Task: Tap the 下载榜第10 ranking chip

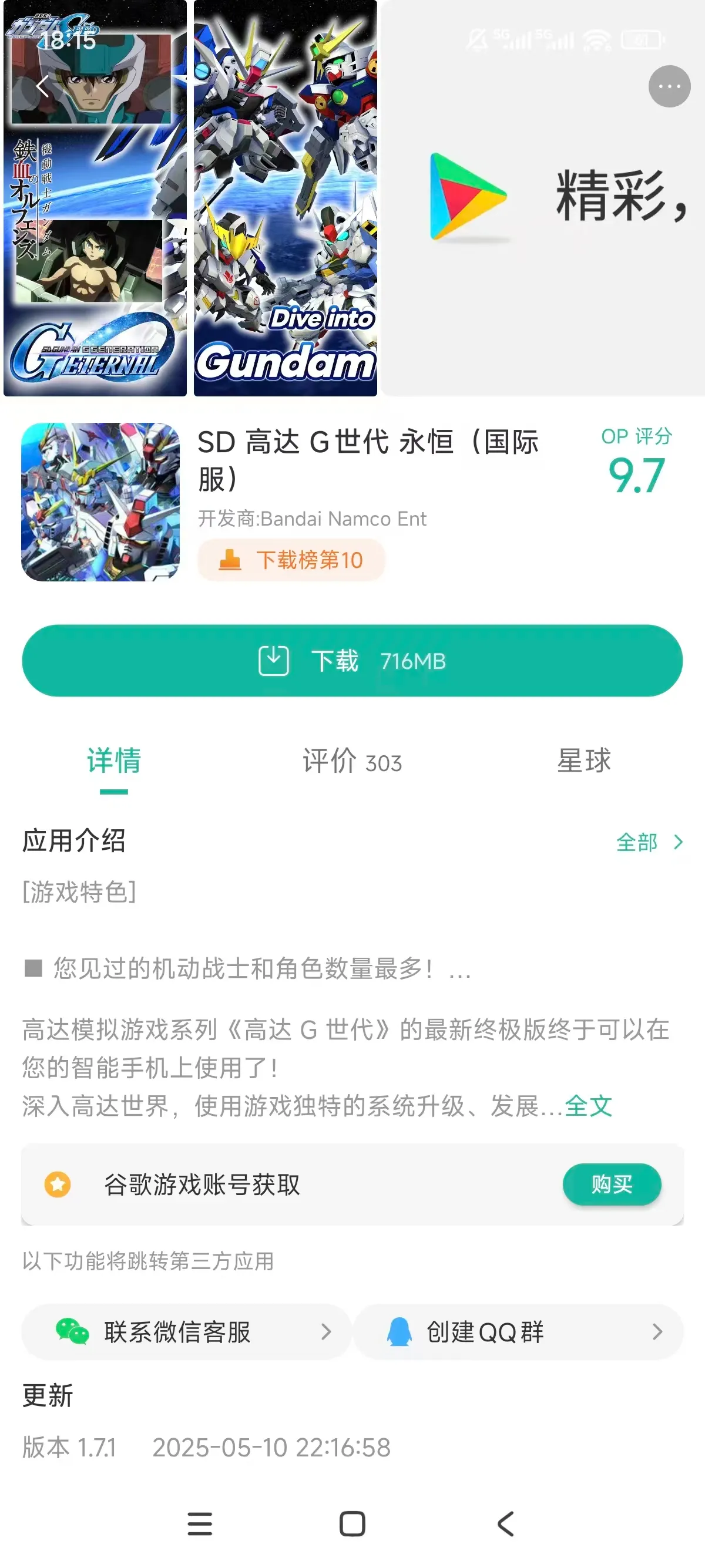Action: [x=291, y=560]
